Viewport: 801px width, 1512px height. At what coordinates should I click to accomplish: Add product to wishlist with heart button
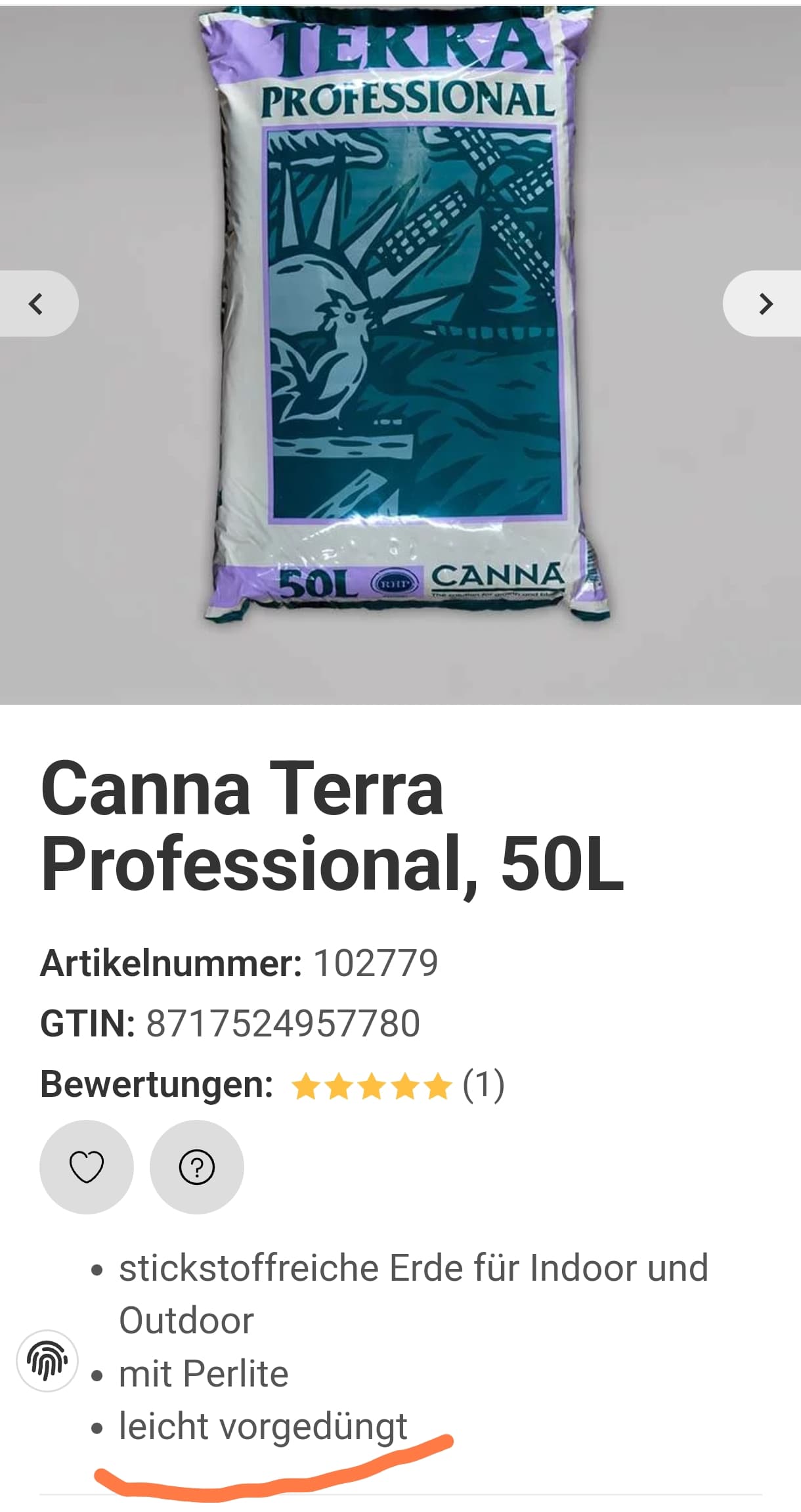tap(87, 1167)
